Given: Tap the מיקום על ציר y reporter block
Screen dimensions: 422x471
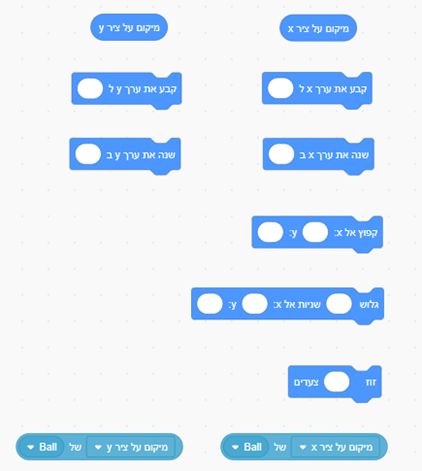Looking at the screenshot, I should [x=129, y=28].
